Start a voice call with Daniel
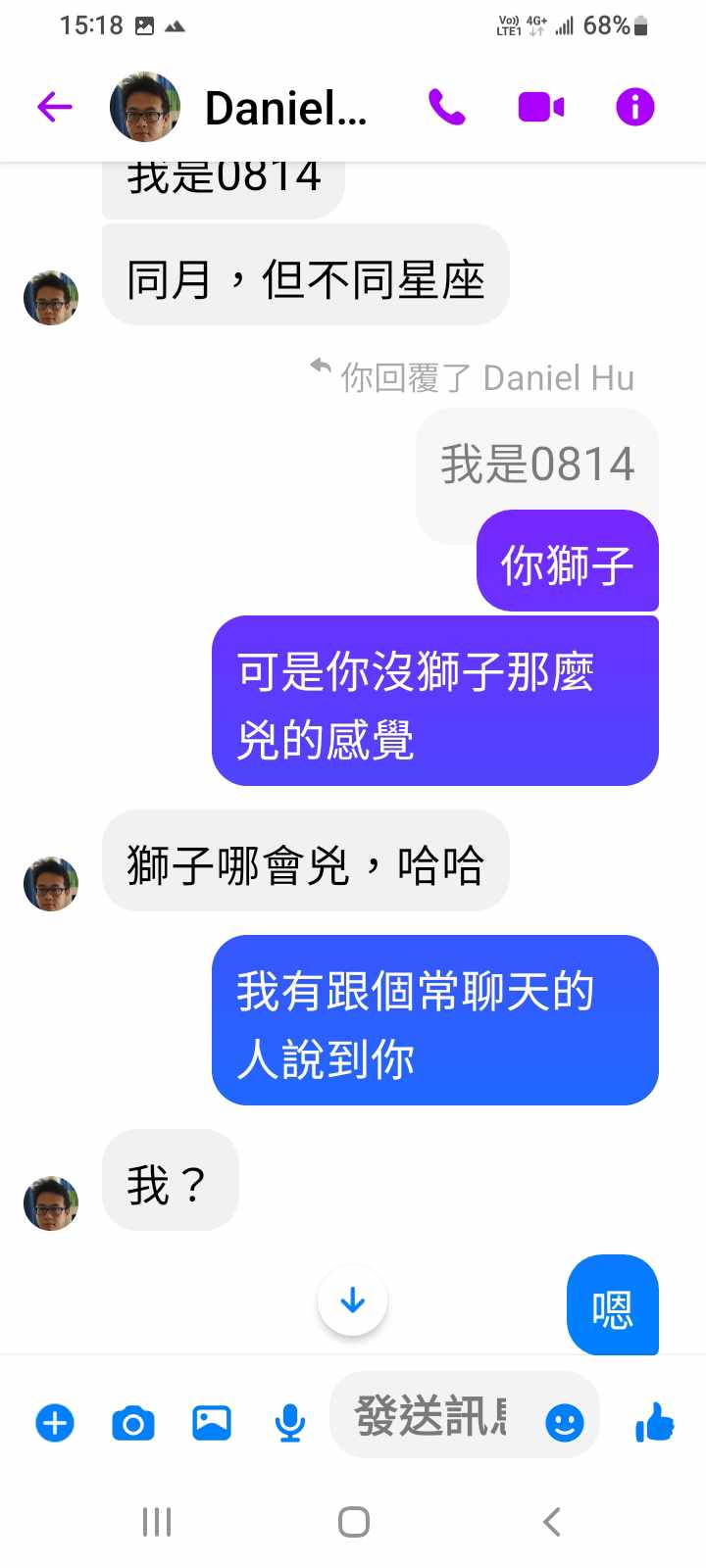The width and height of the screenshot is (706, 1568). (446, 107)
